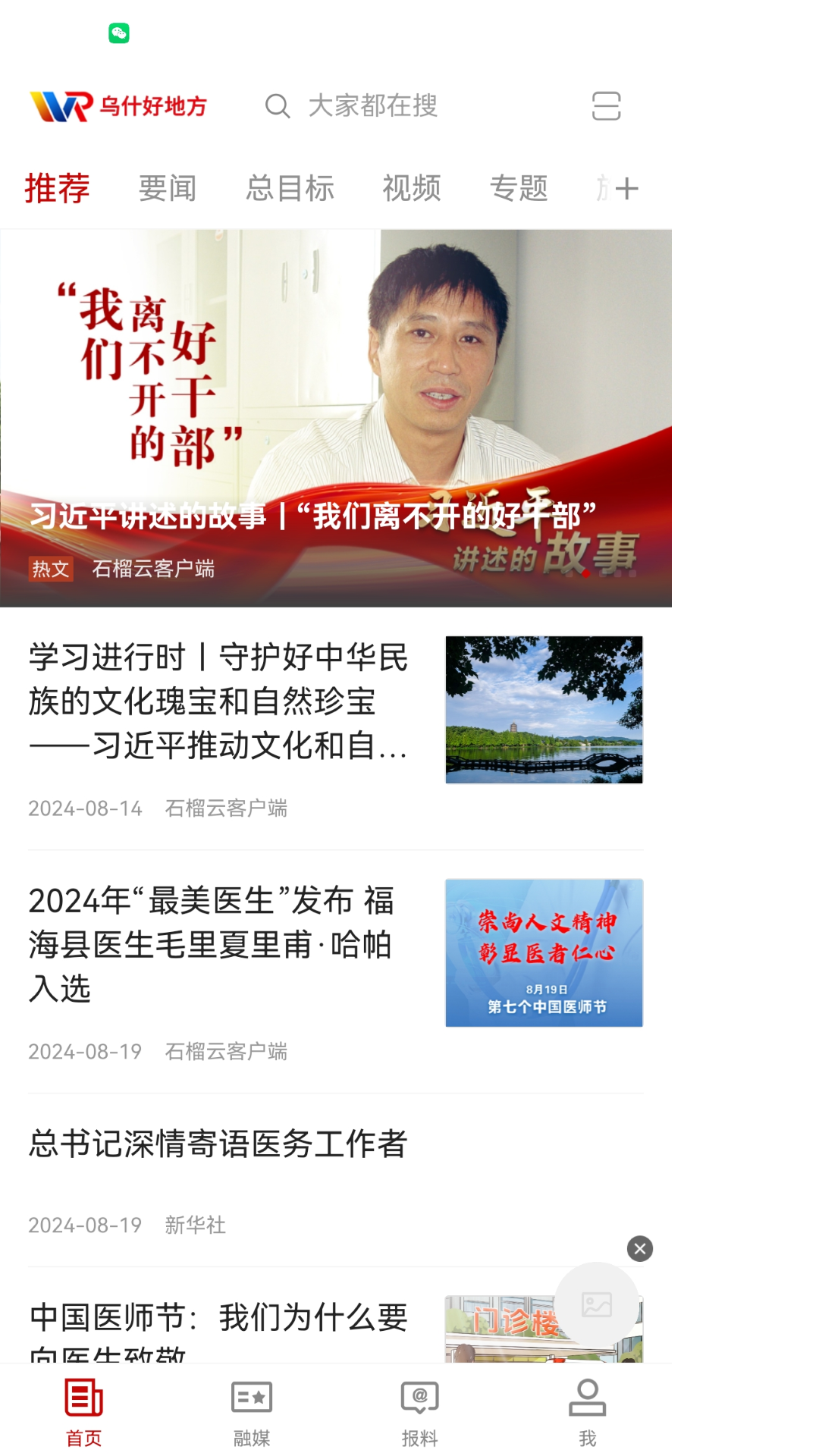
Task: Open the 总目标 tab
Action: 290,188
